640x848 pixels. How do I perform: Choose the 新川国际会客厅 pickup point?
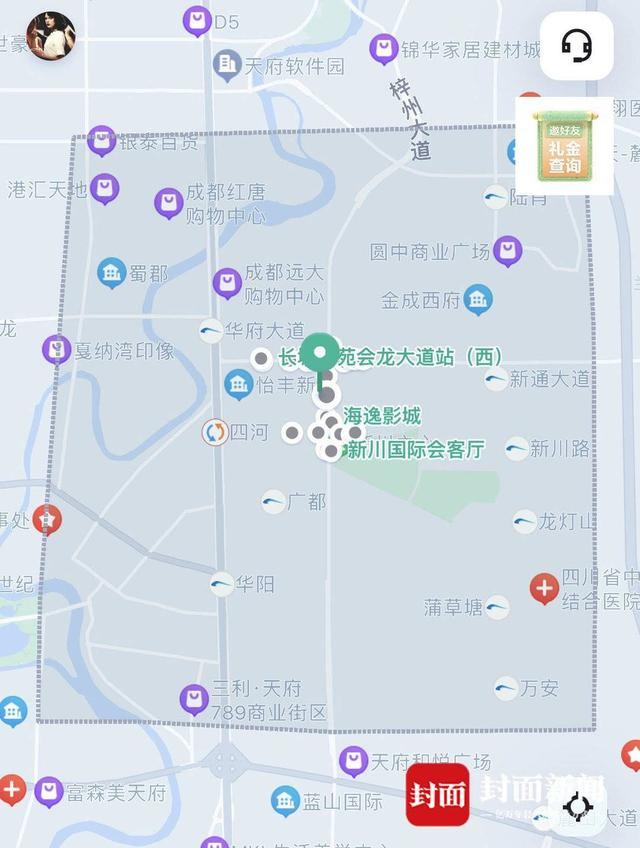[x=414, y=450]
